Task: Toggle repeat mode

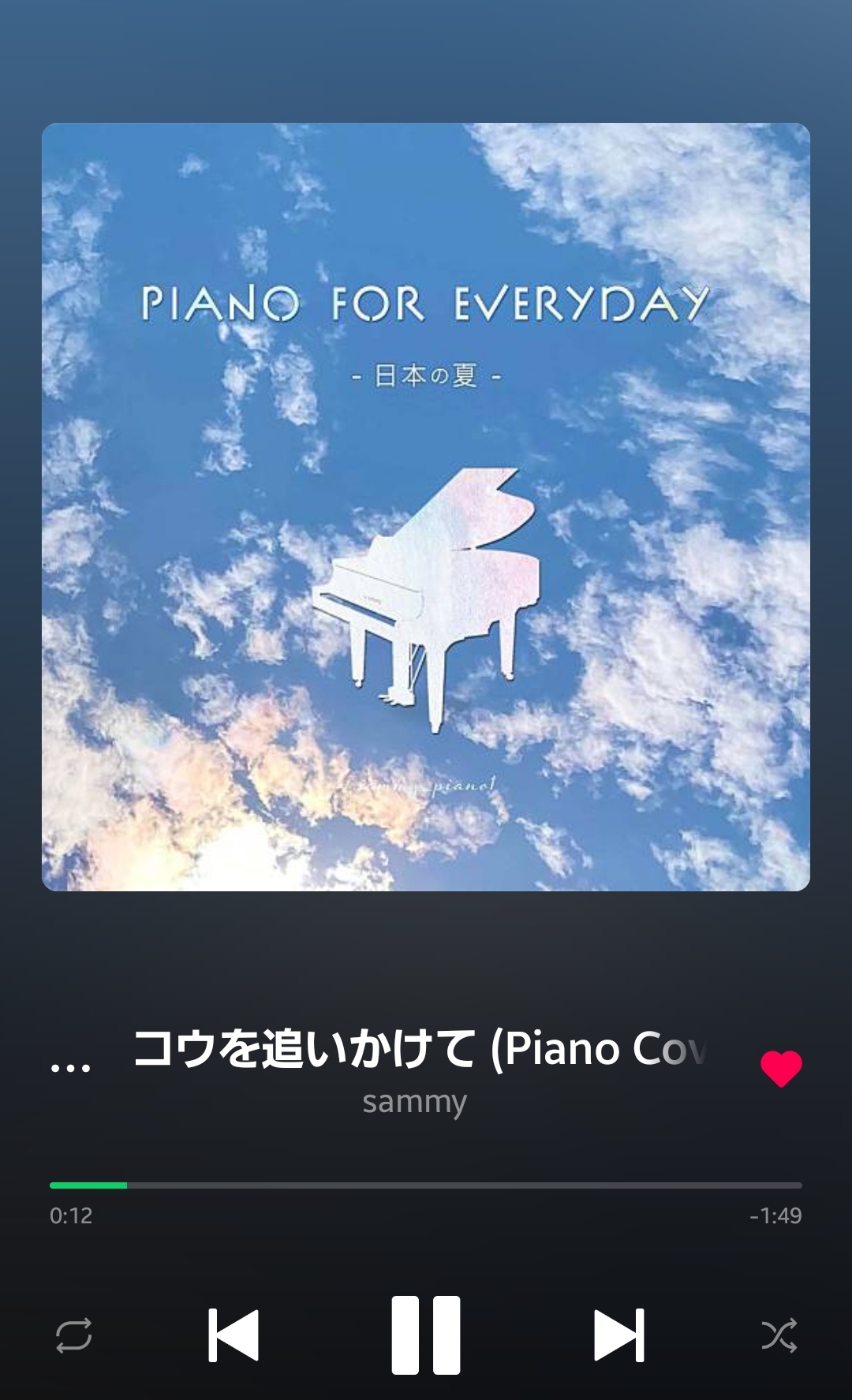Action: (x=73, y=1335)
